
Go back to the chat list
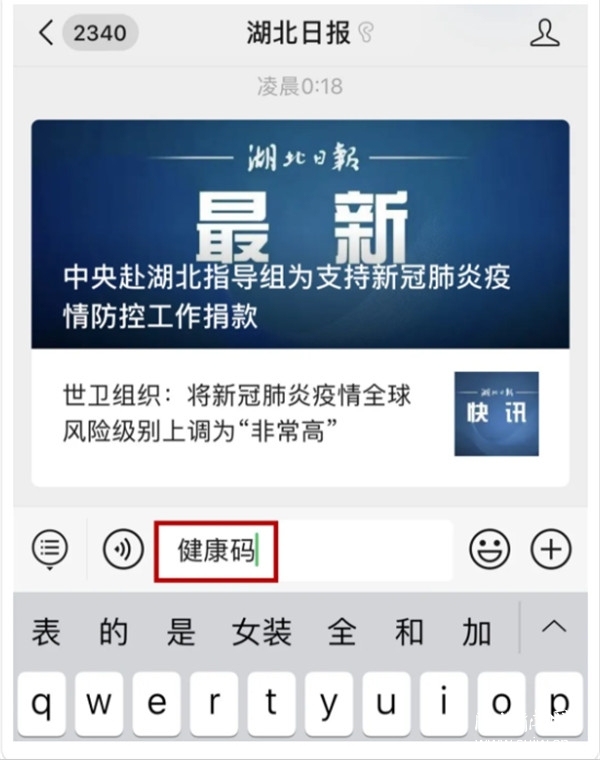[x=46, y=33]
